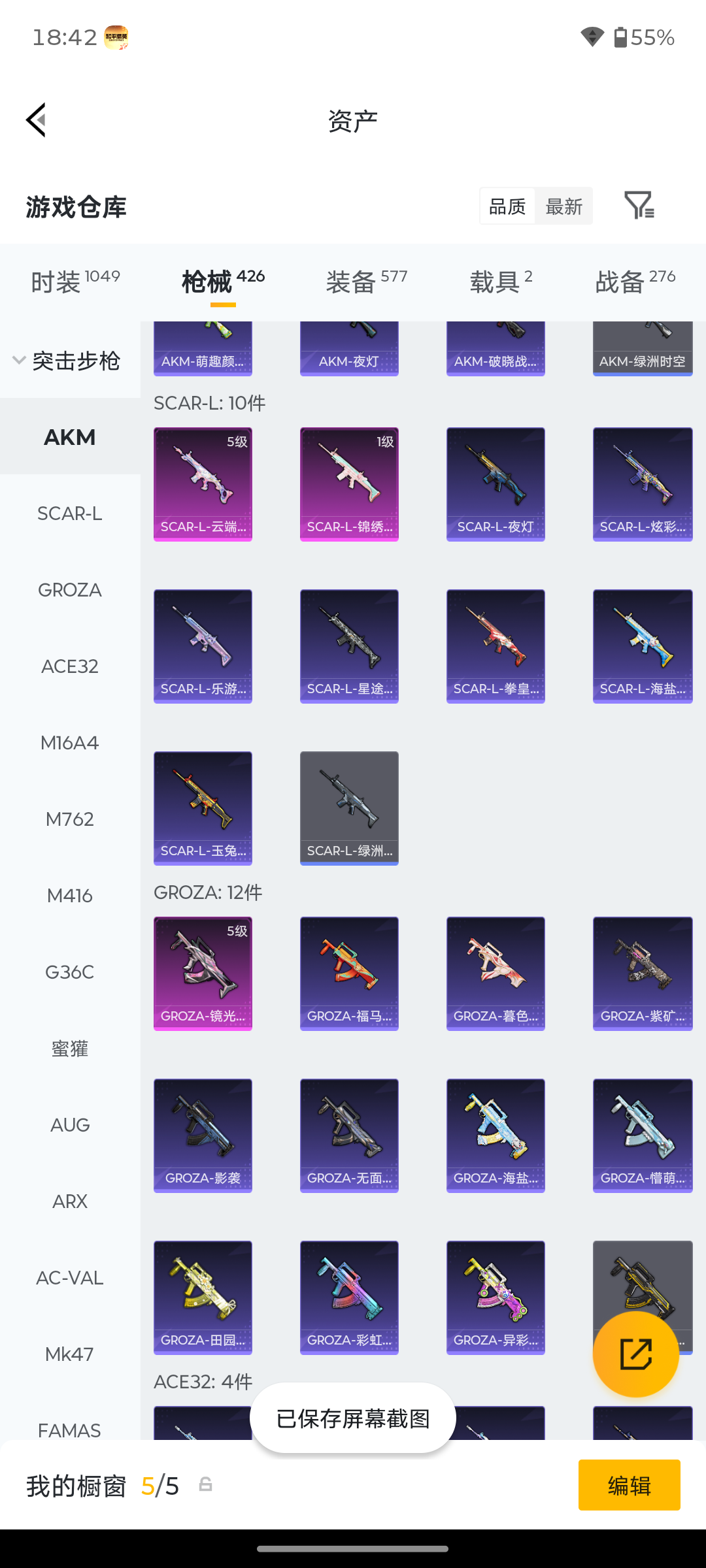This screenshot has width=706, height=1568.
Task: Switch to the 载具 tab
Action: point(501,282)
